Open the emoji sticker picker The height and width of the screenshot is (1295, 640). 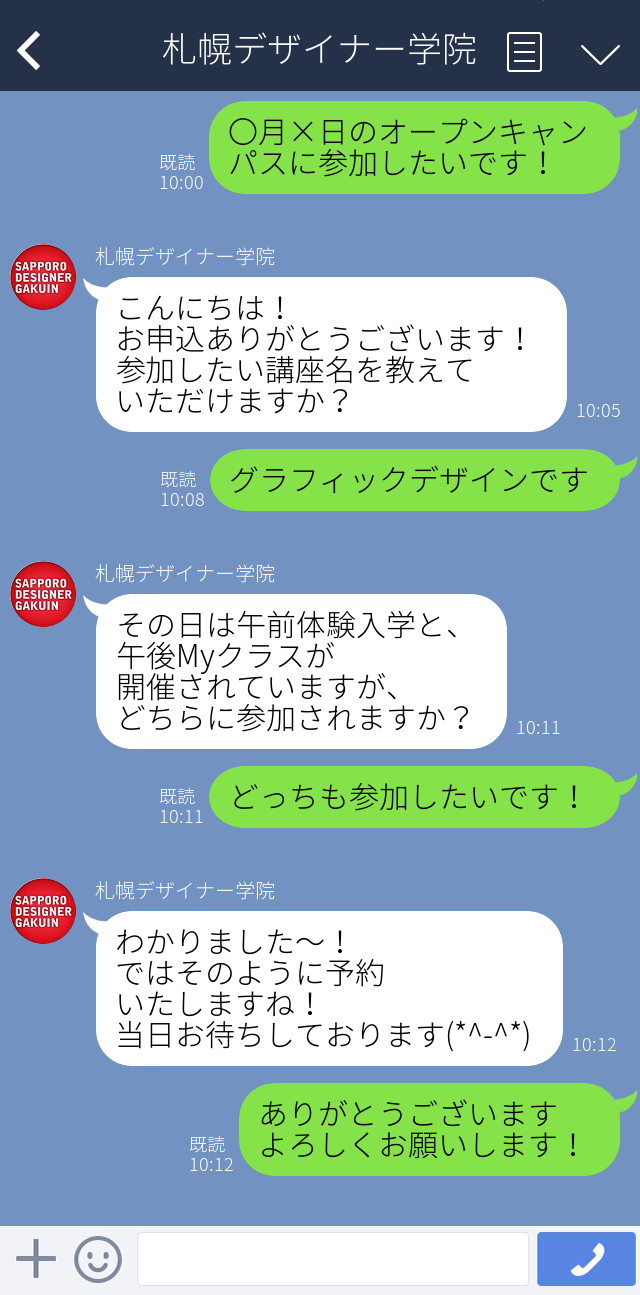98,1258
